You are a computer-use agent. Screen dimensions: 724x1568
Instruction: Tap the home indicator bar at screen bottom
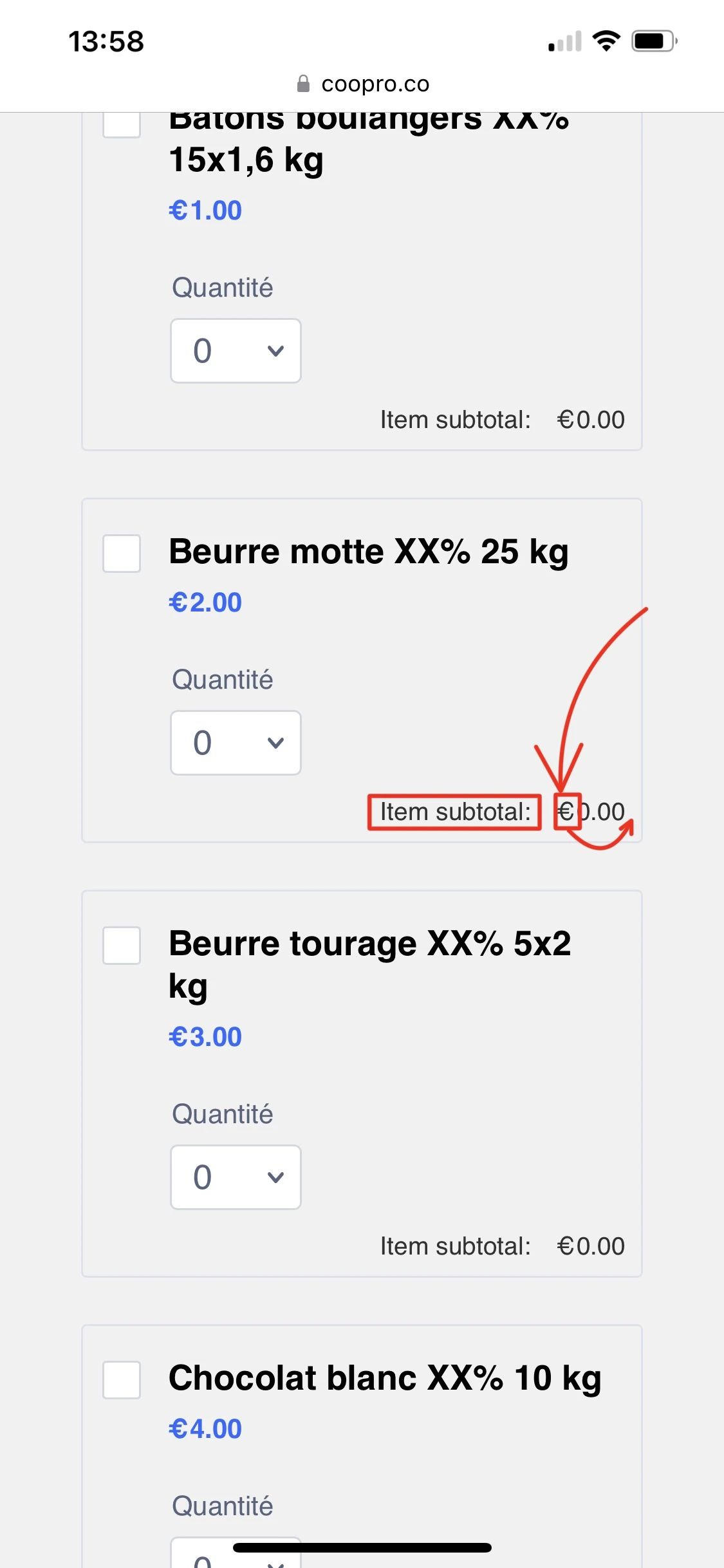(x=362, y=1548)
